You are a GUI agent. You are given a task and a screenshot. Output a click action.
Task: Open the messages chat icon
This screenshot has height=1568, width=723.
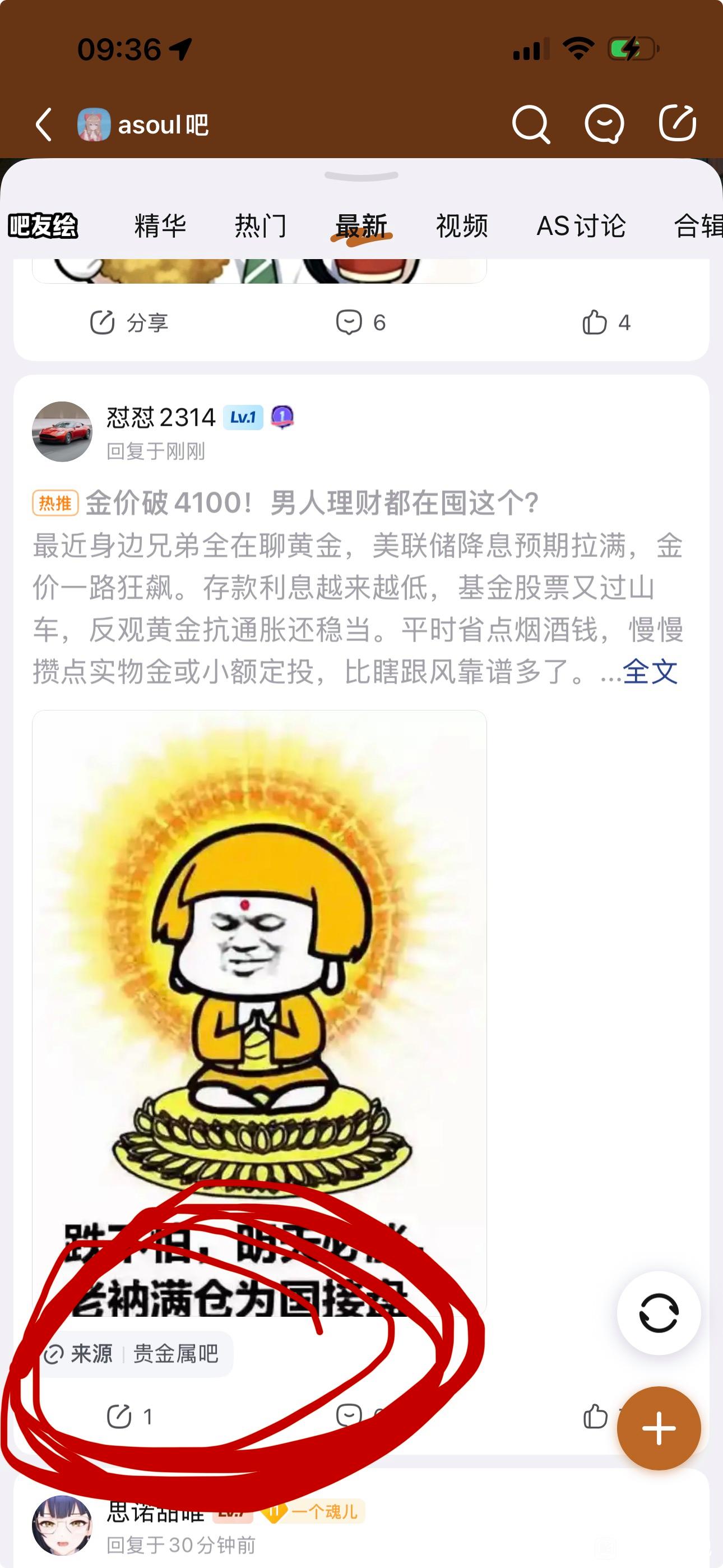604,124
